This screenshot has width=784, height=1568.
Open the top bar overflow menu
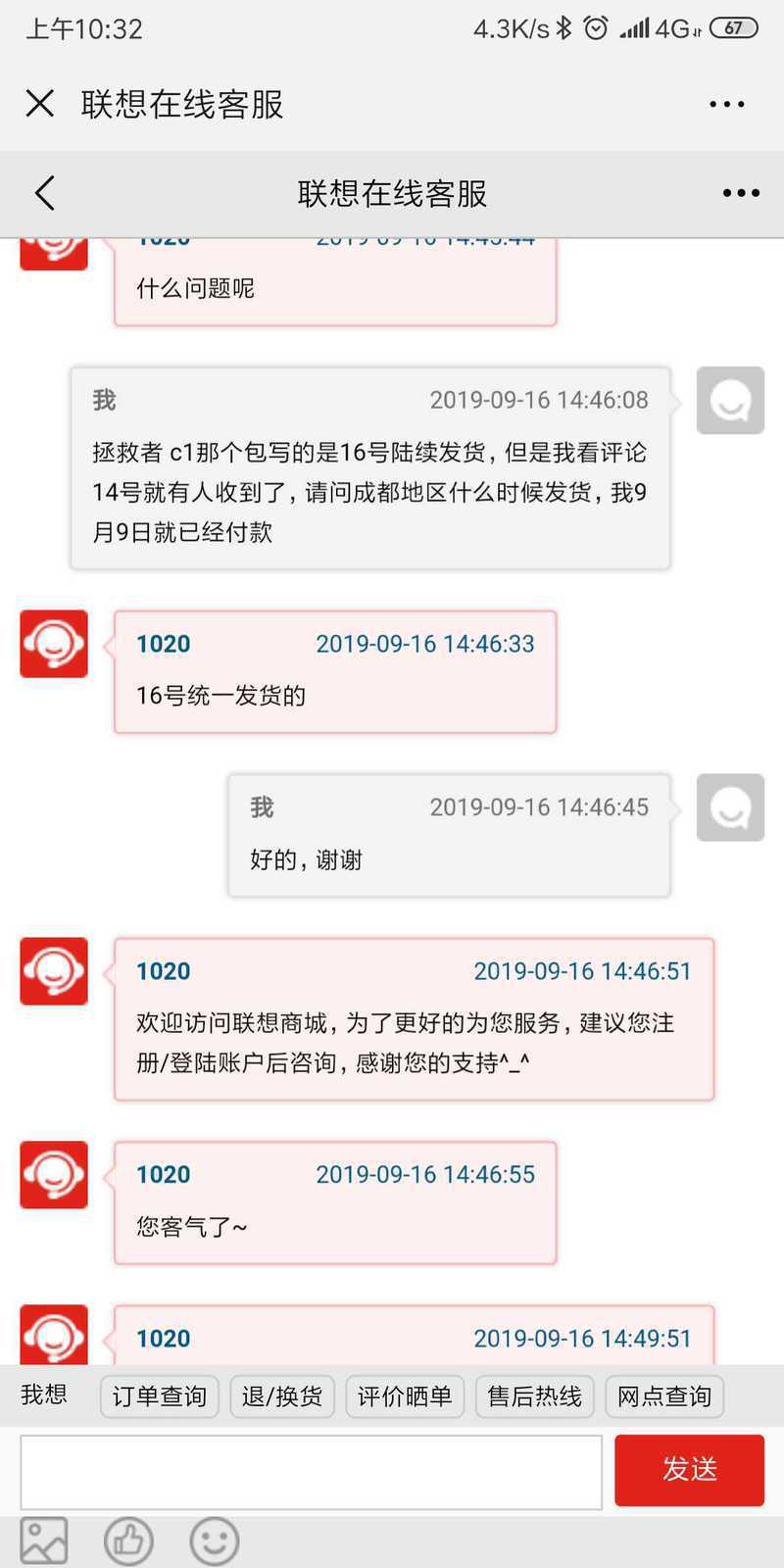727,104
